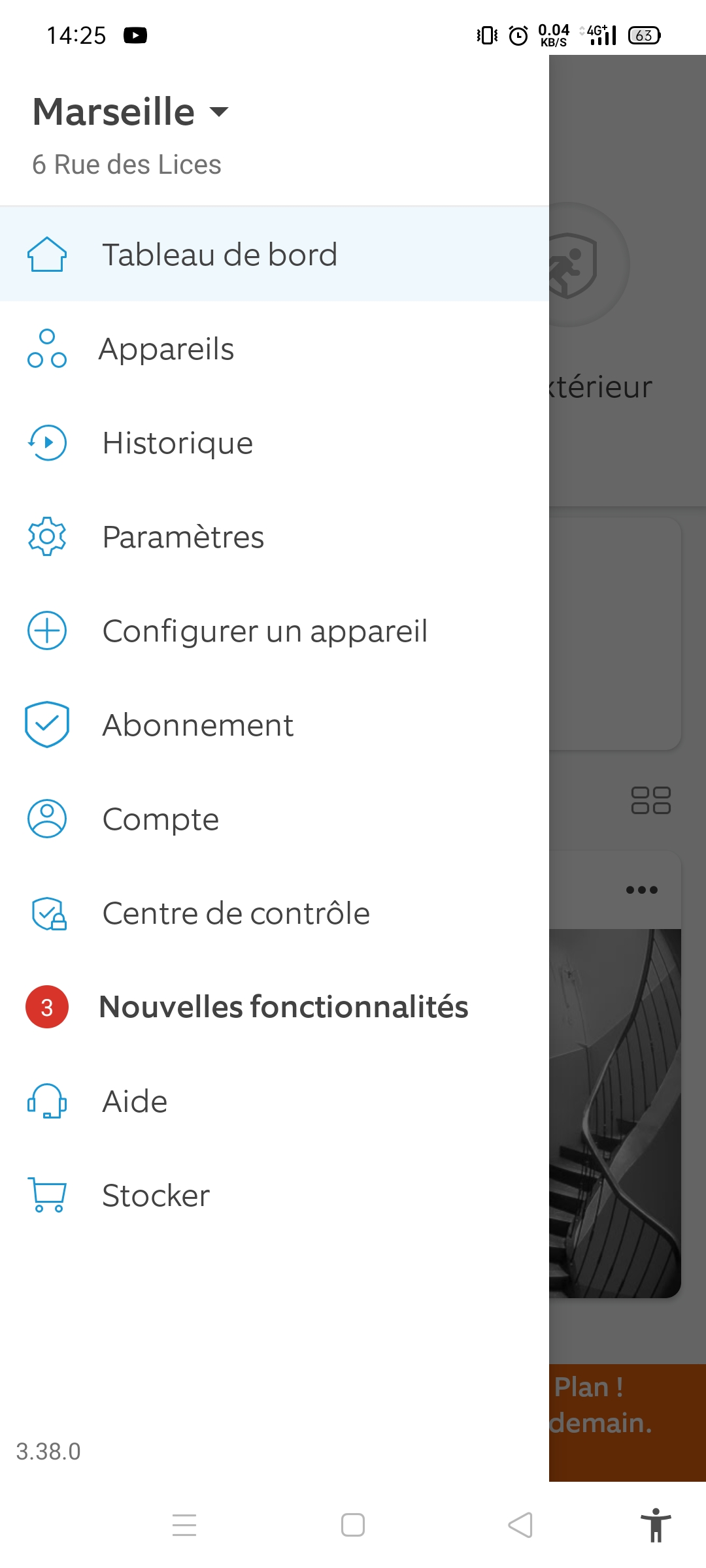Tap the system home button

[353, 1526]
